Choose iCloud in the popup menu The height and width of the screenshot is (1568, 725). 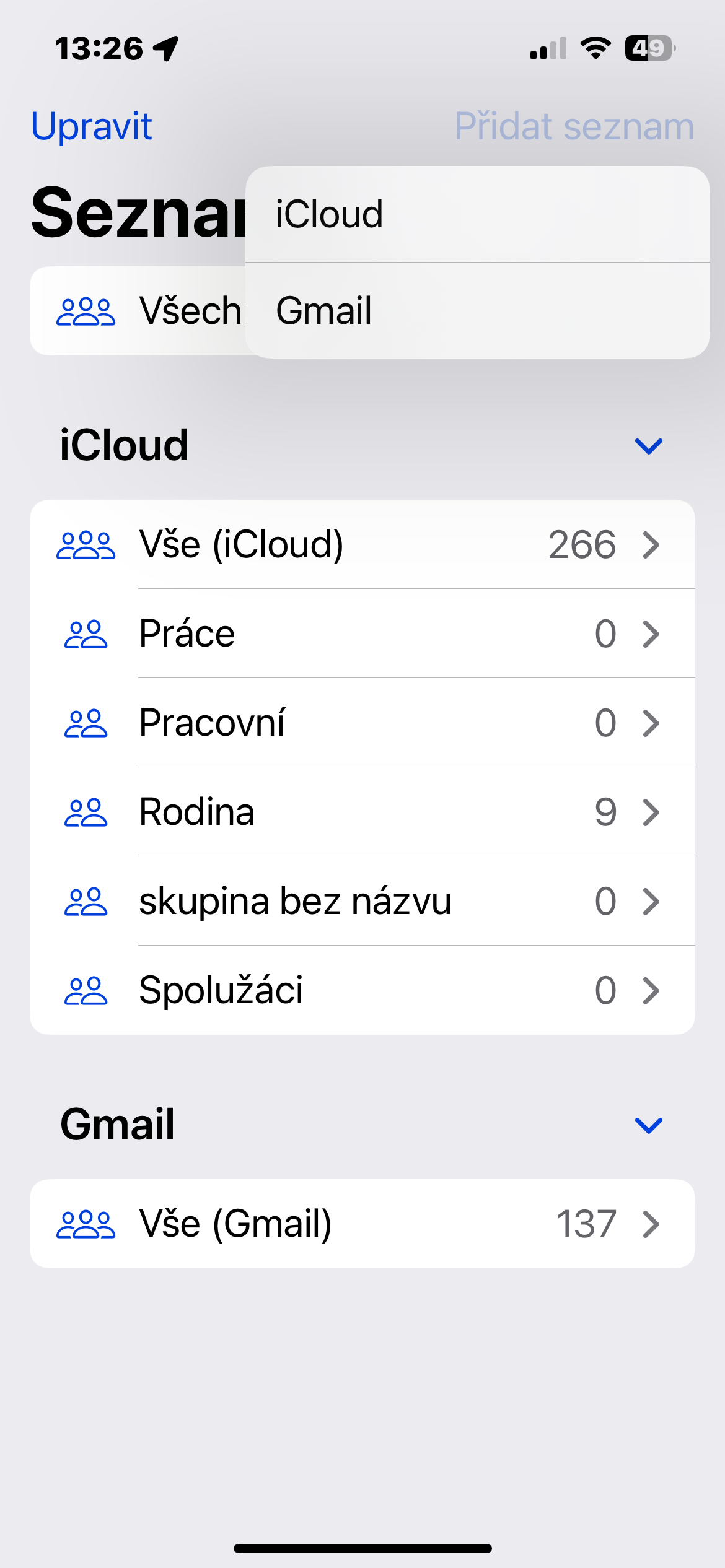tap(477, 214)
